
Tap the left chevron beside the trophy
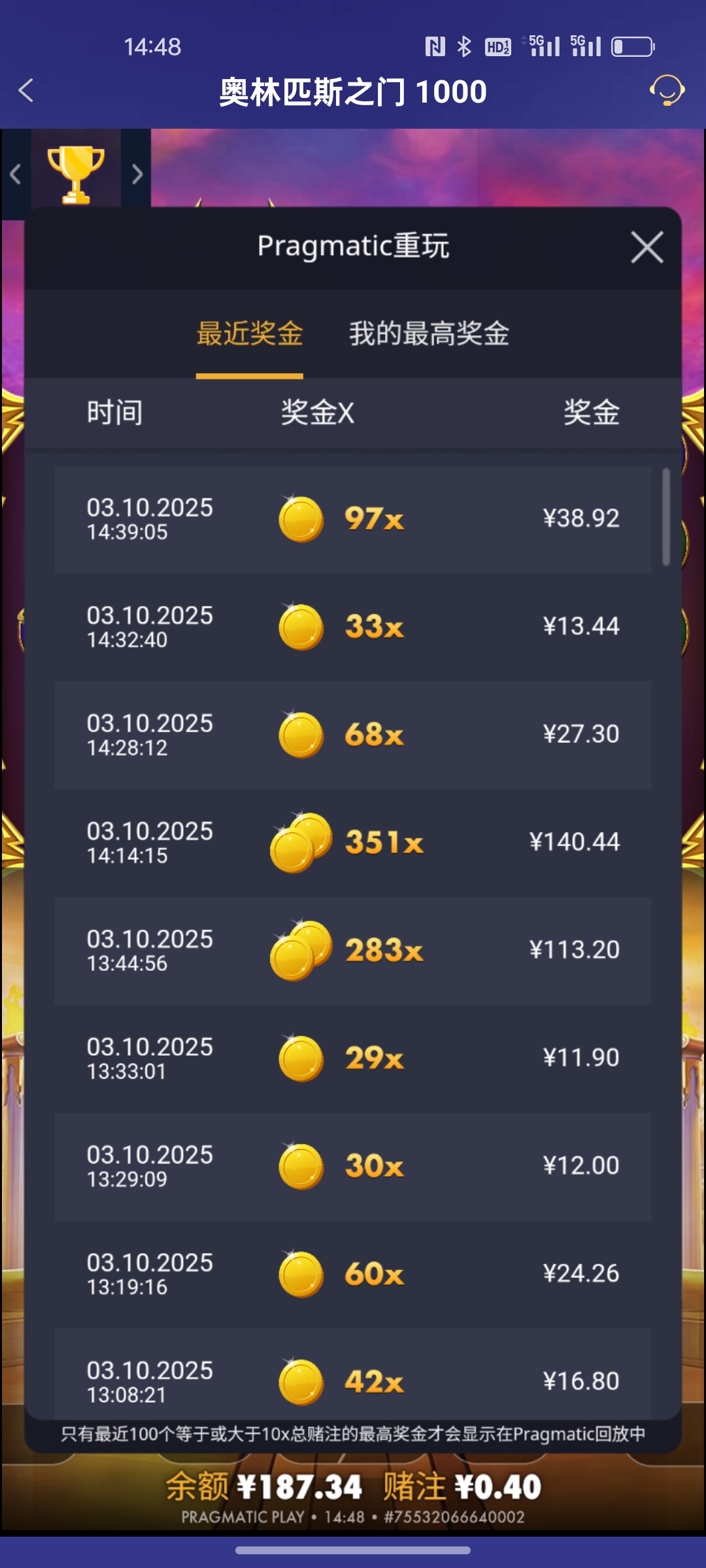[16, 174]
